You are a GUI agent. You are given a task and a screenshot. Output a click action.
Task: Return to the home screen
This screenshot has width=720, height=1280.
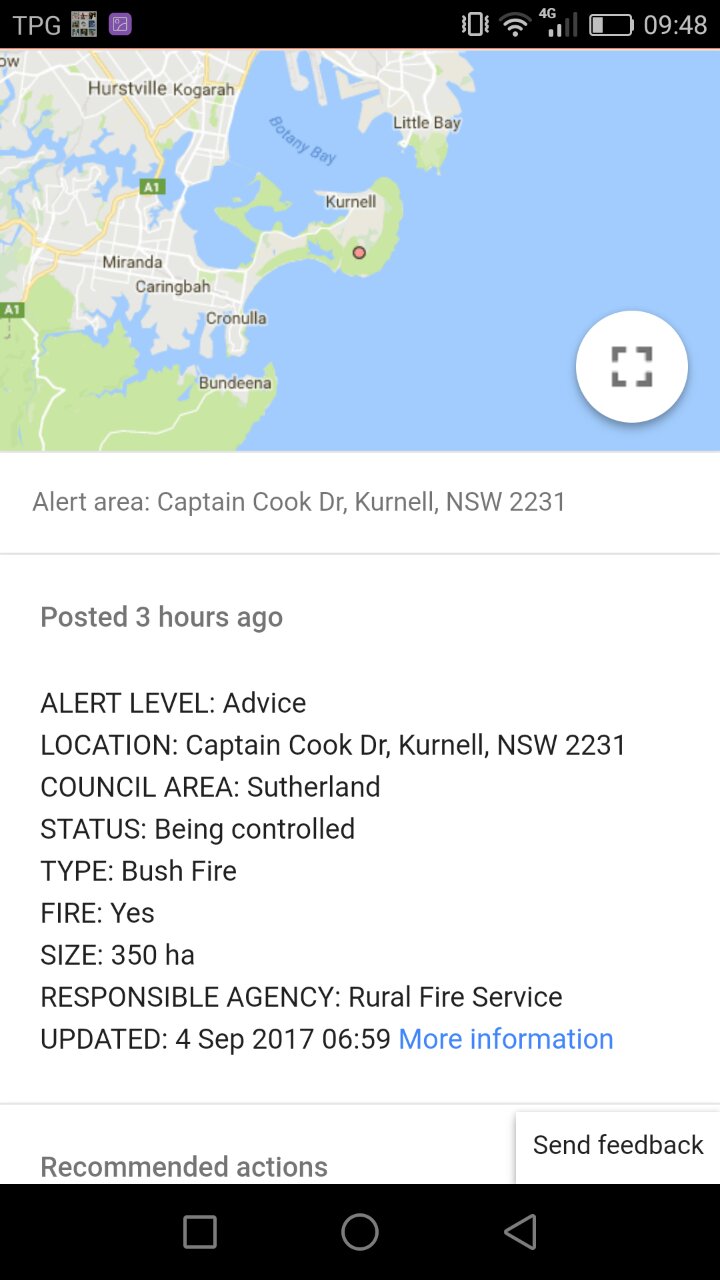click(360, 1232)
